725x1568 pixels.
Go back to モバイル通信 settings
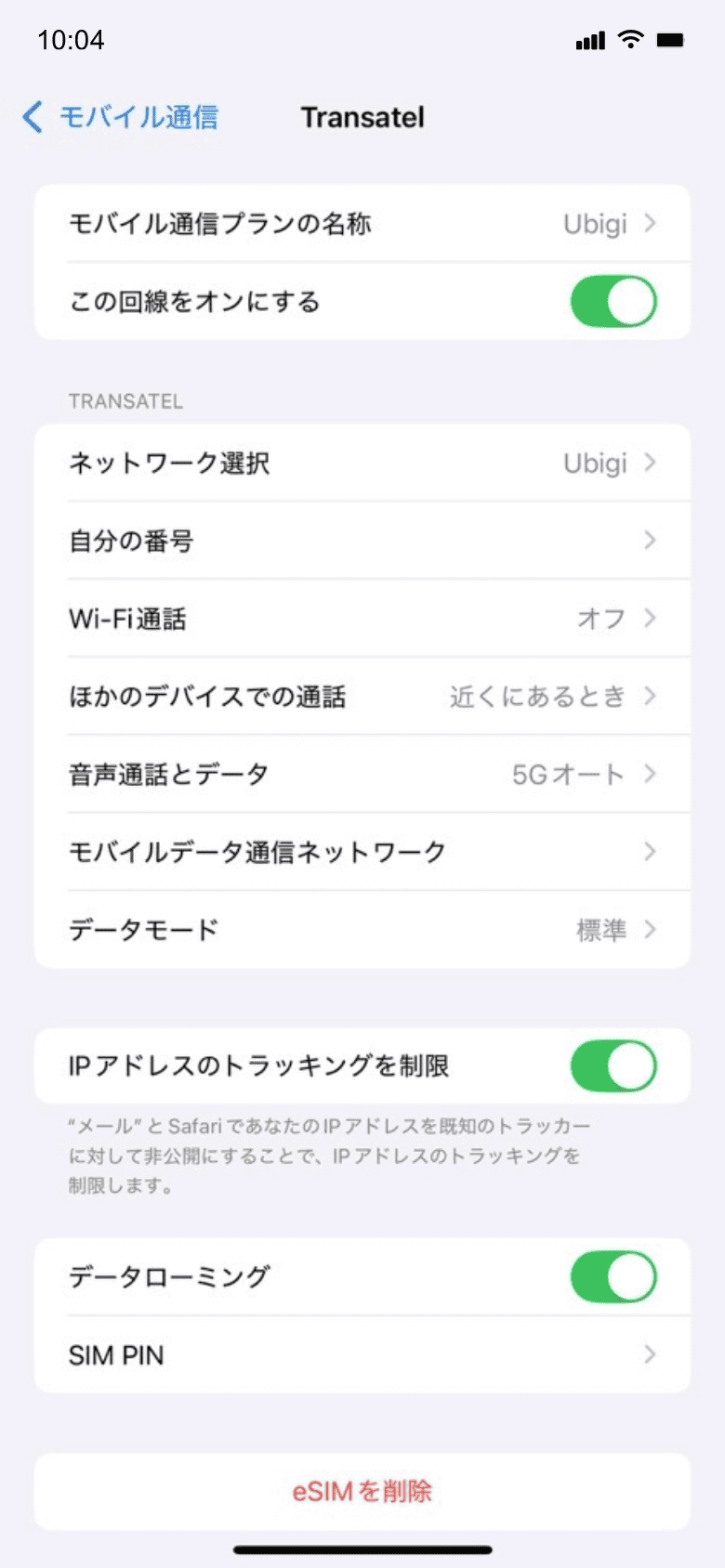[121, 118]
